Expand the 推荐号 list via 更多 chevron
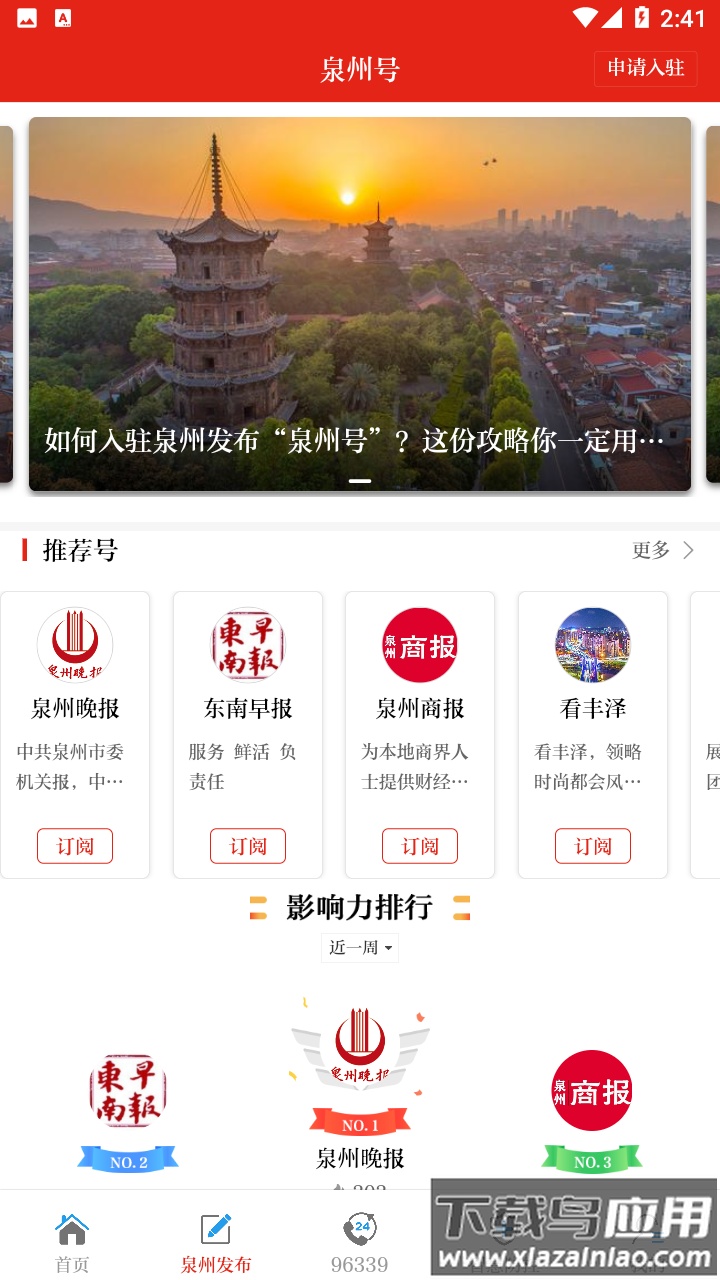720x1280 pixels. (660, 550)
